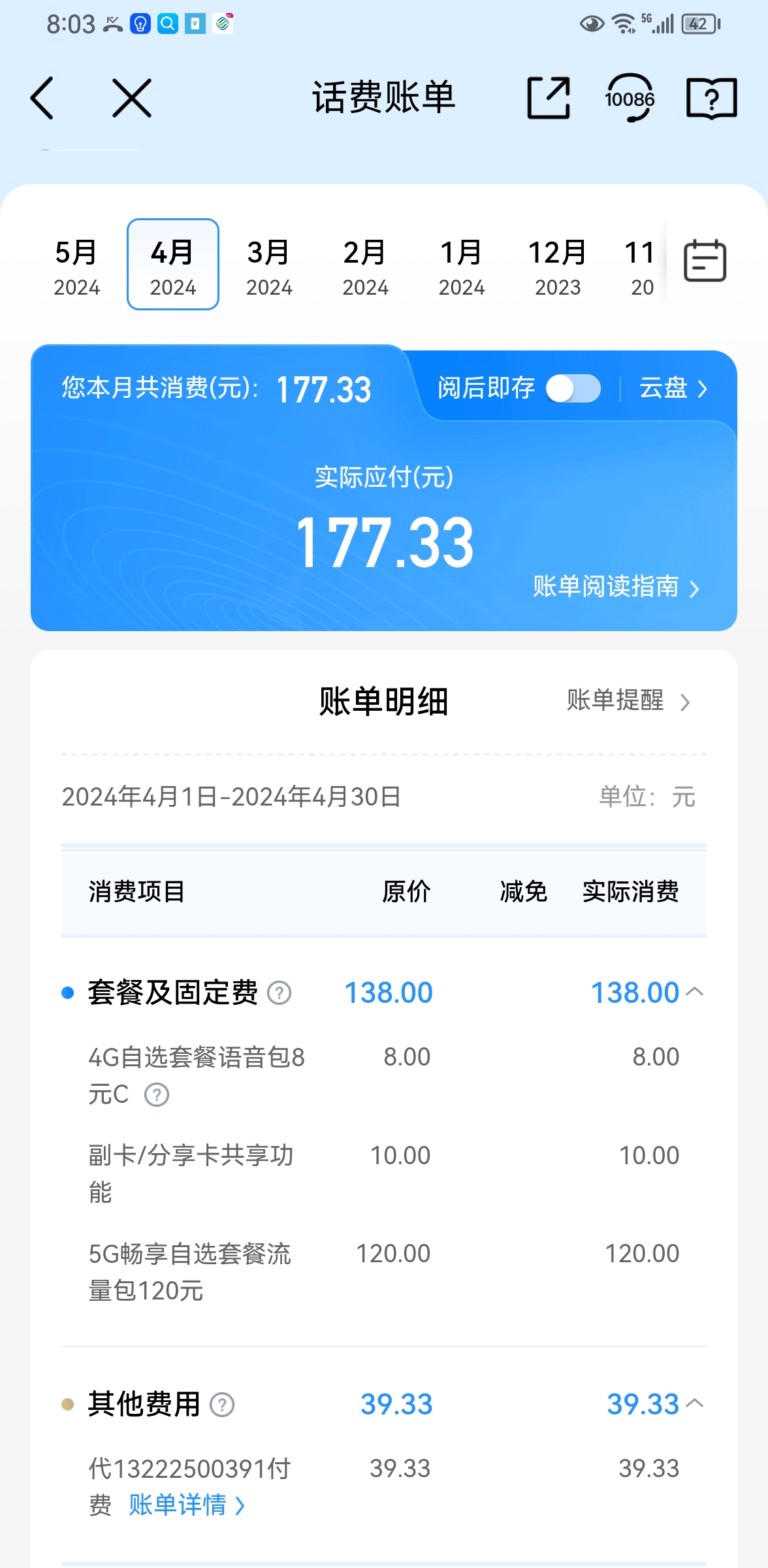Close the bill page with X

coord(131,99)
